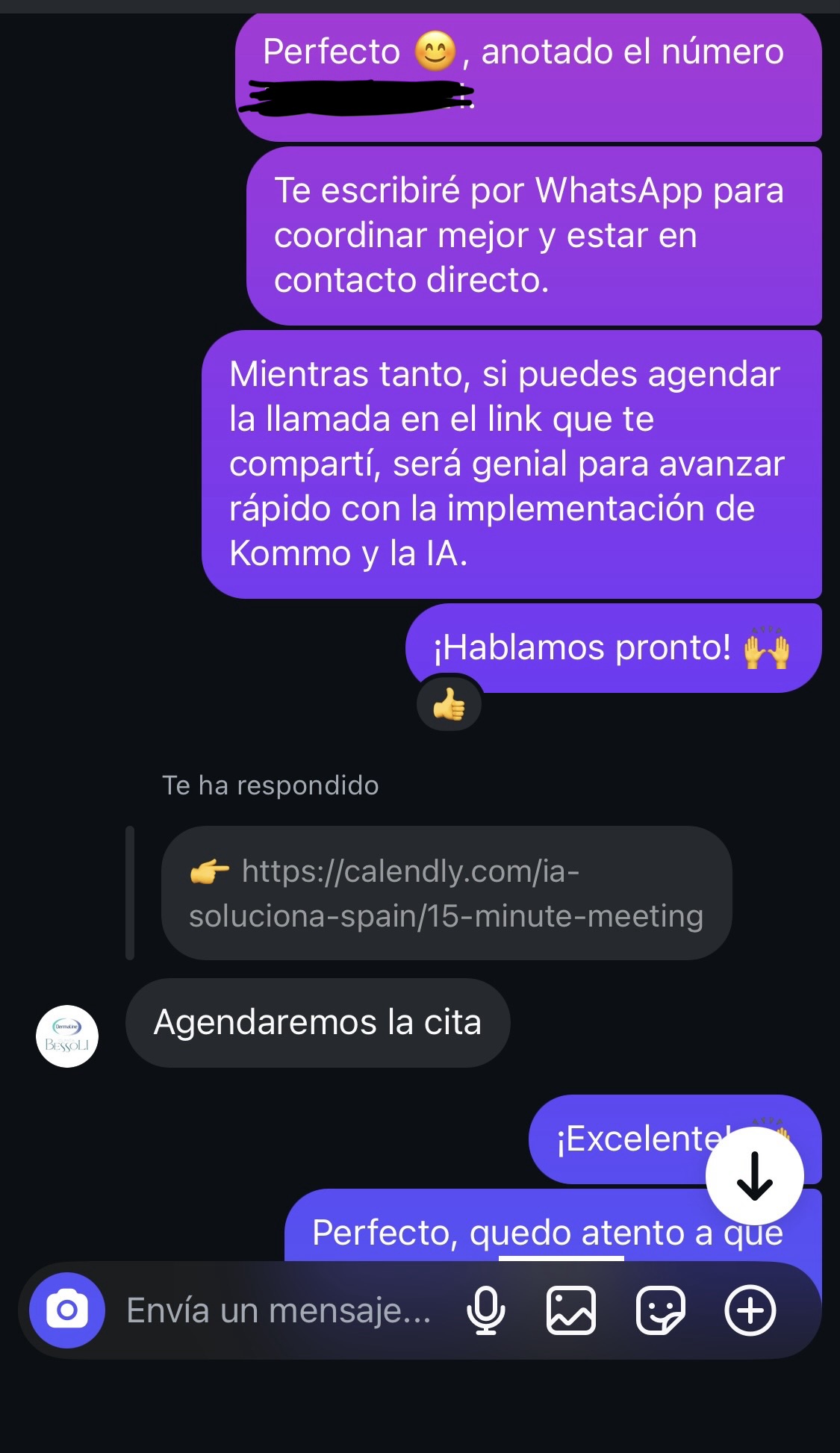This screenshot has width=840, height=1453.
Task: Open more options with the plus icon
Action: point(750,1310)
